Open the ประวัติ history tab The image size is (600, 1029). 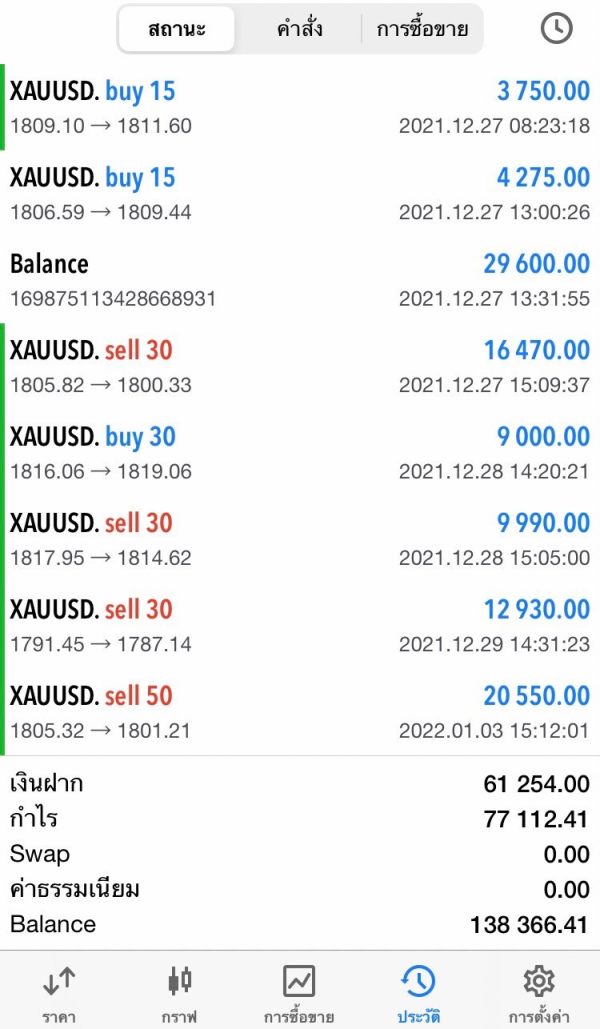click(418, 994)
